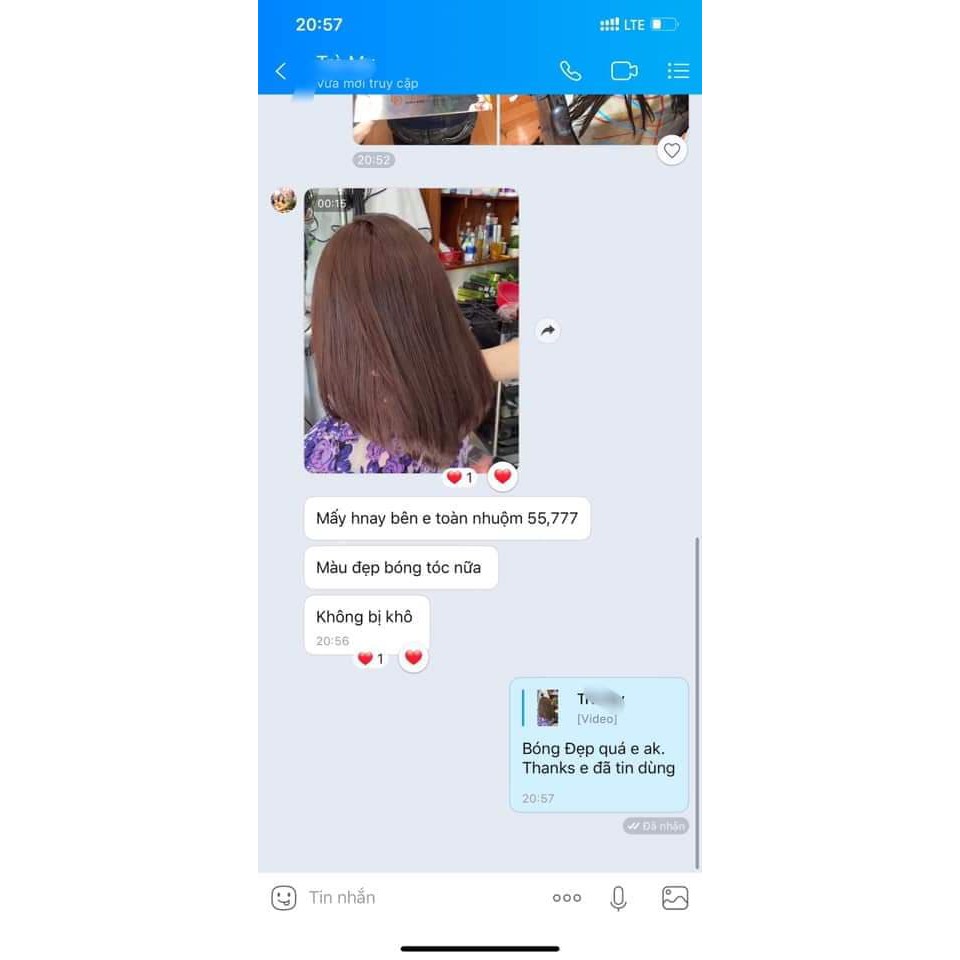
Task: Forward the hair video message
Action: click(547, 330)
